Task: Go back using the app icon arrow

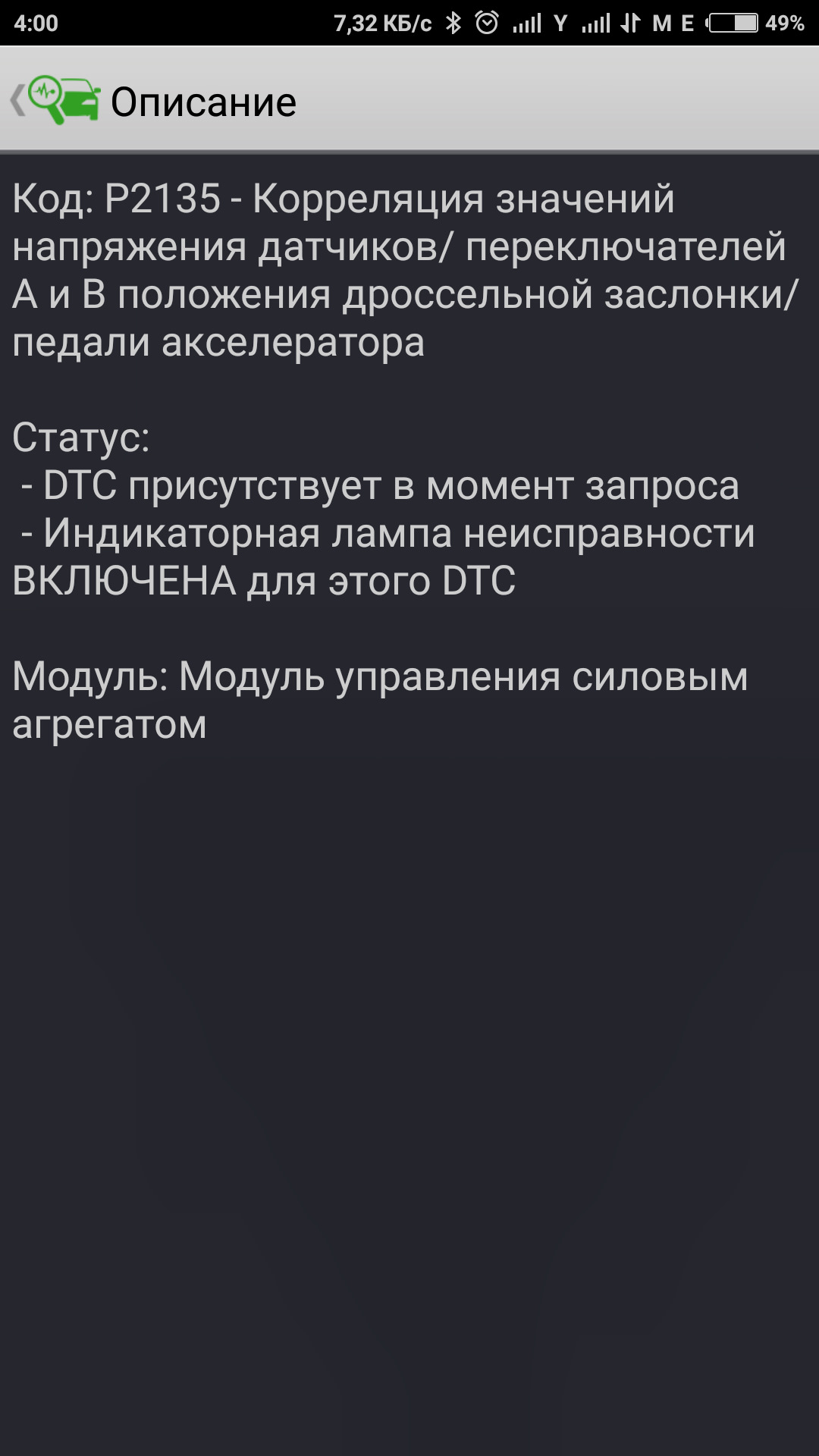Action: click(19, 101)
